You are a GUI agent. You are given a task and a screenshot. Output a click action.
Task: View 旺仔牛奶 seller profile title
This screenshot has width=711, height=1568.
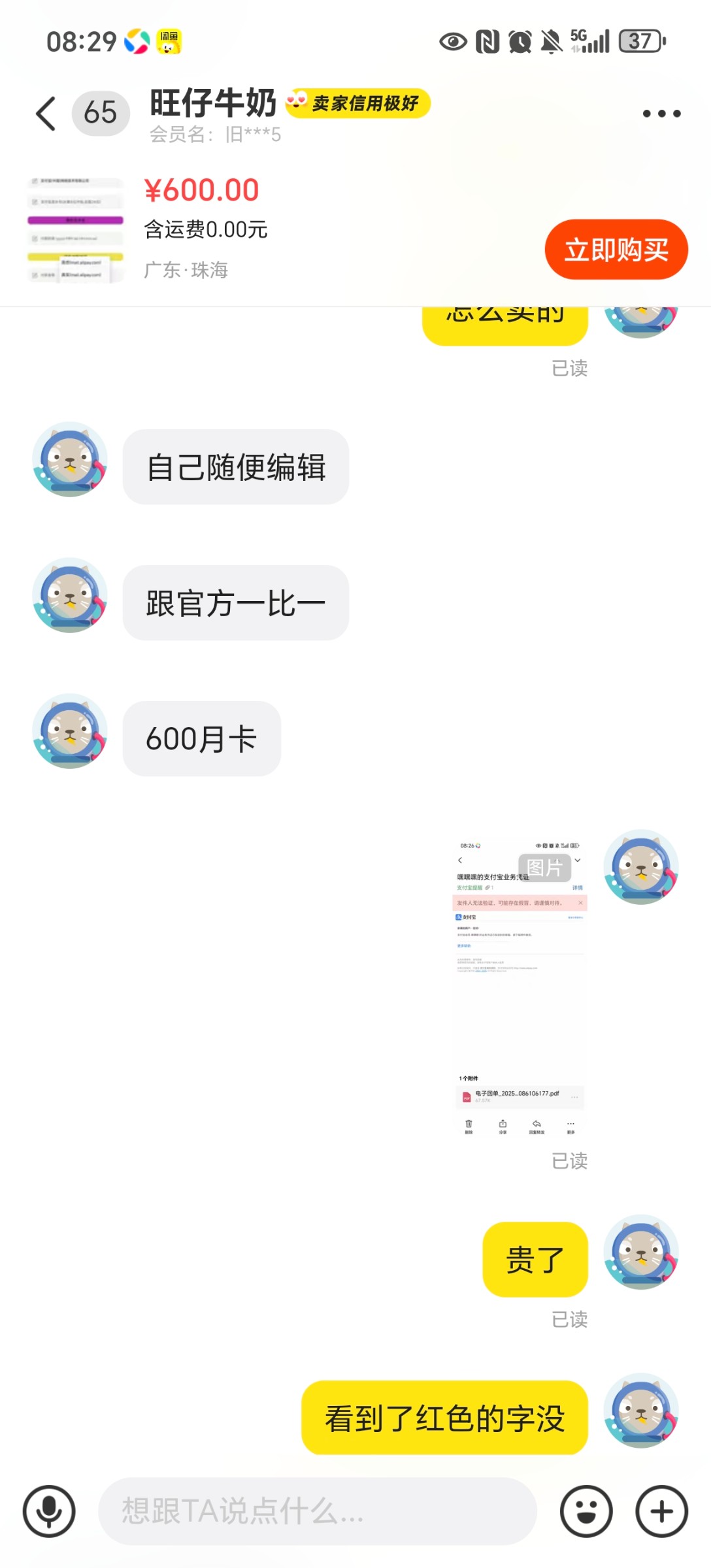(213, 103)
